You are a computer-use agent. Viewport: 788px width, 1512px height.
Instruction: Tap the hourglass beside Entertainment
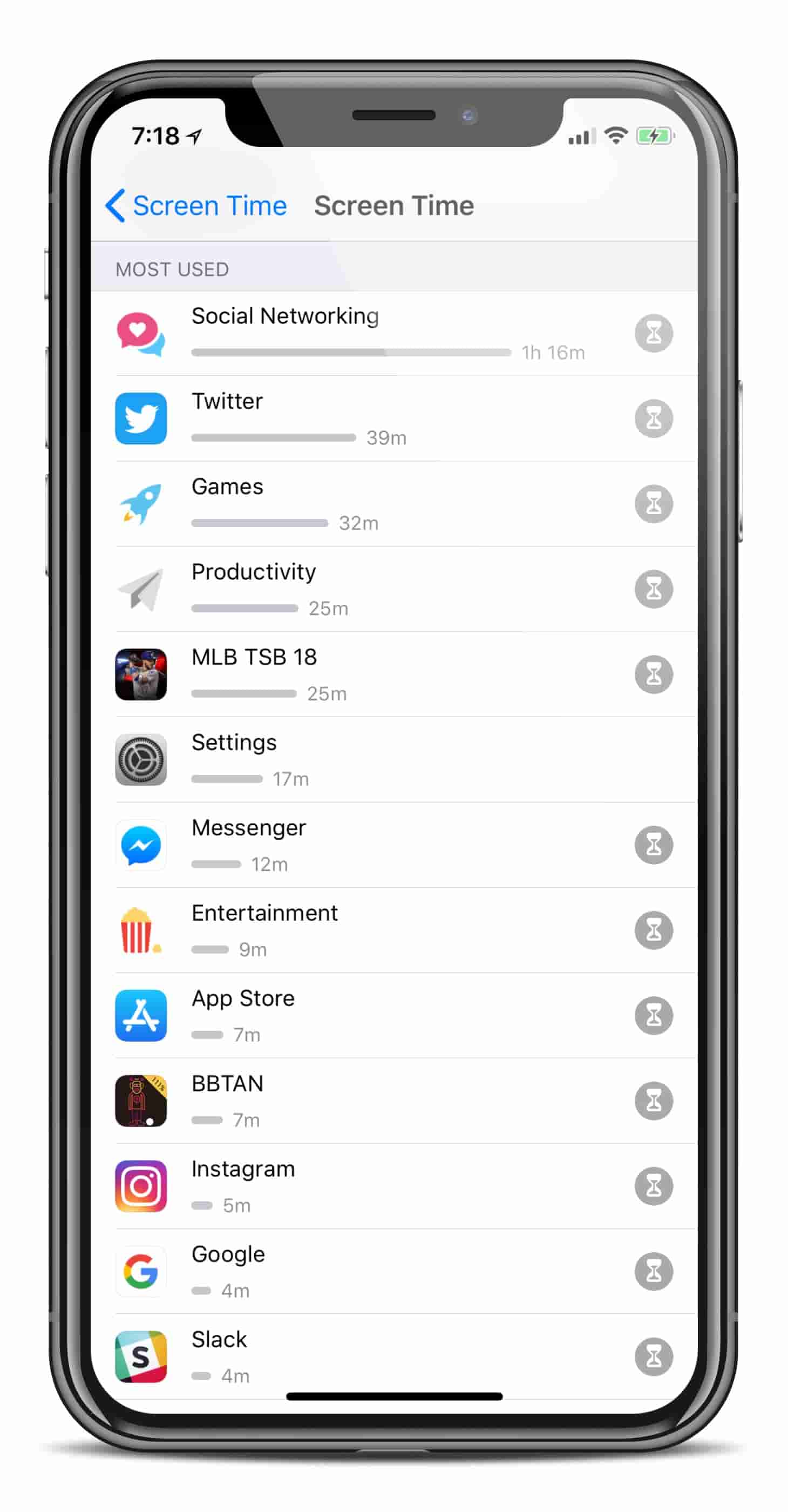(x=653, y=930)
